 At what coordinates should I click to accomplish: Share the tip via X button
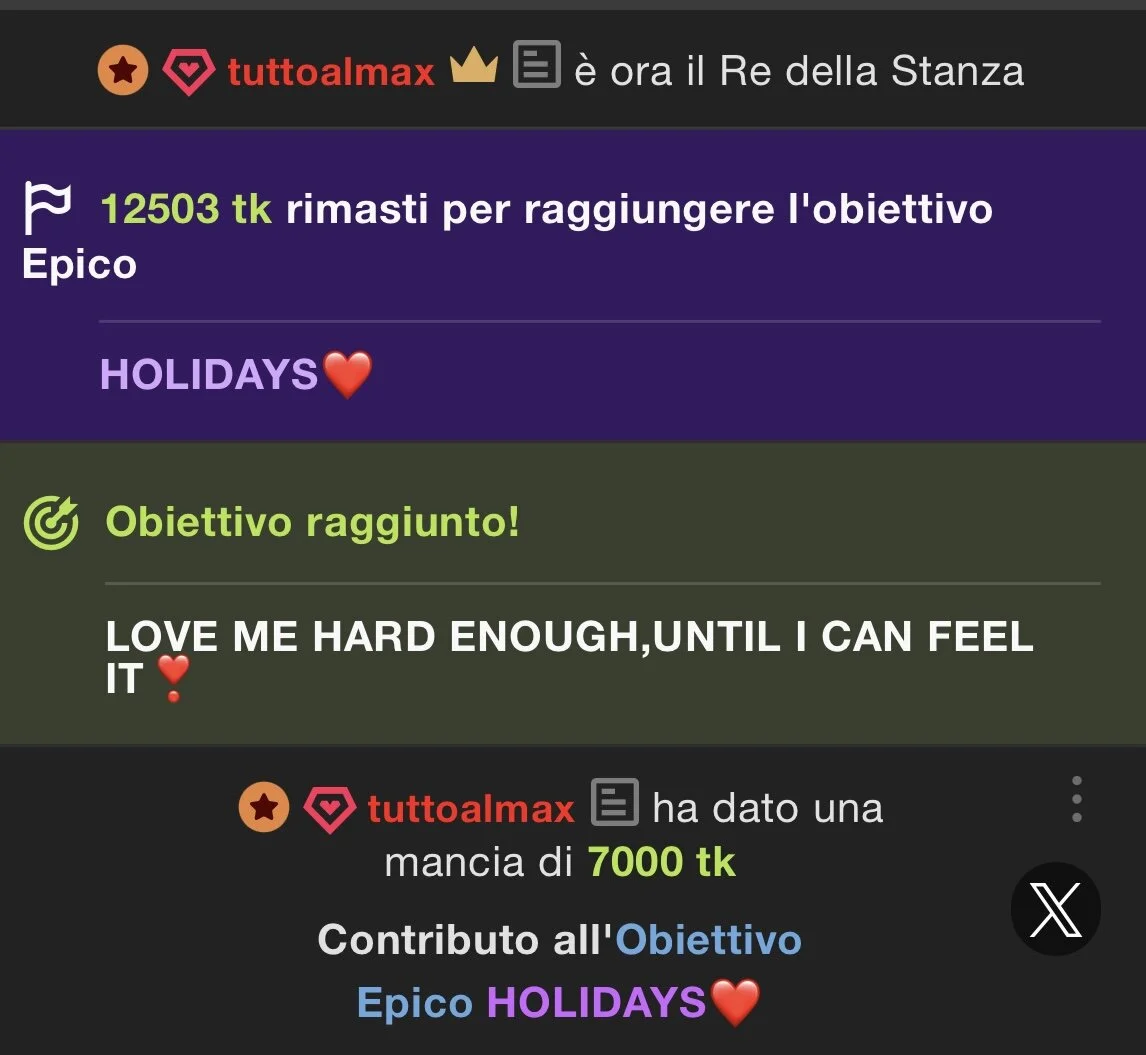pyautogui.click(x=1055, y=911)
